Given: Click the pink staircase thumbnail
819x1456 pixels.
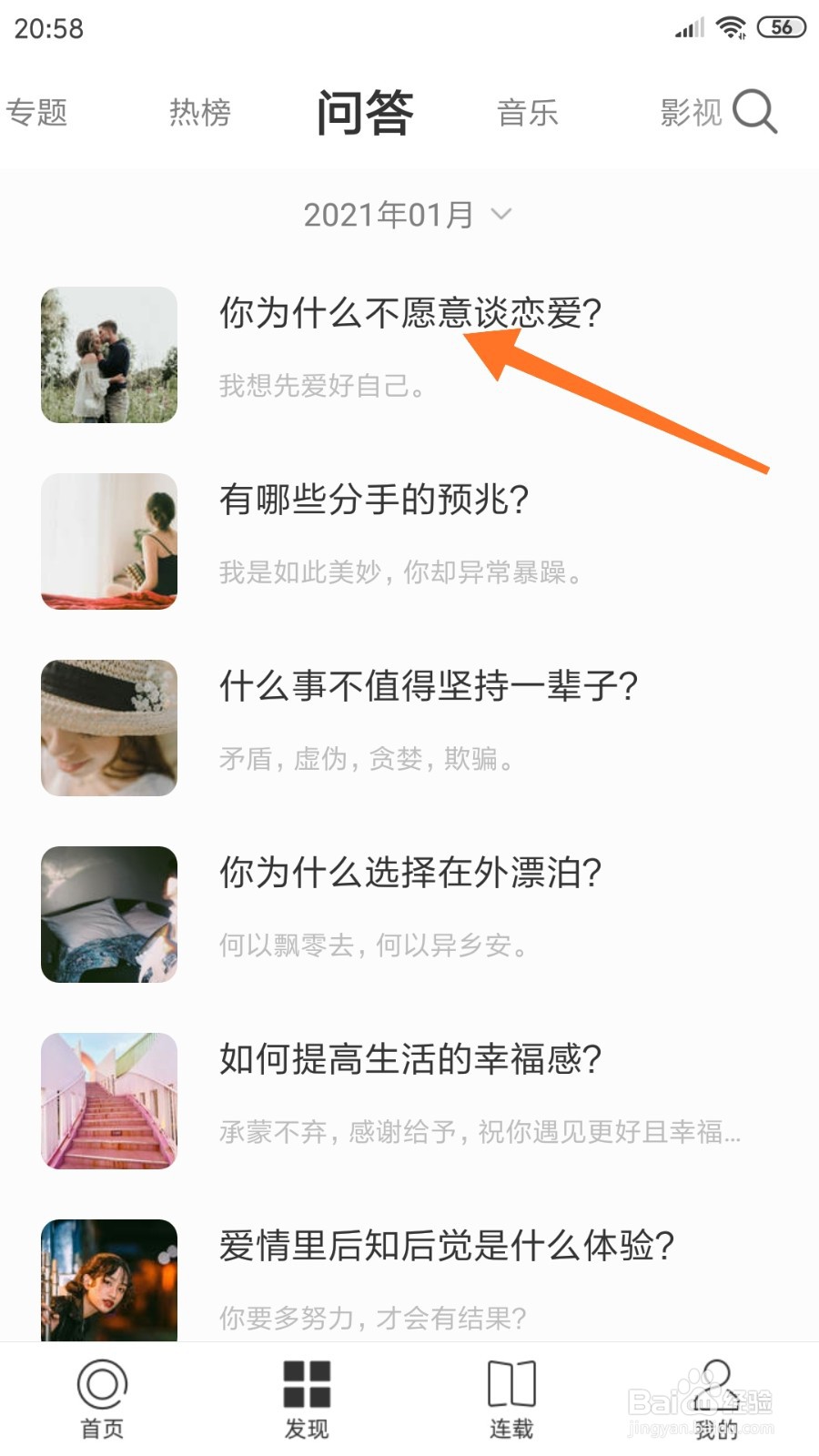Looking at the screenshot, I should [108, 1101].
